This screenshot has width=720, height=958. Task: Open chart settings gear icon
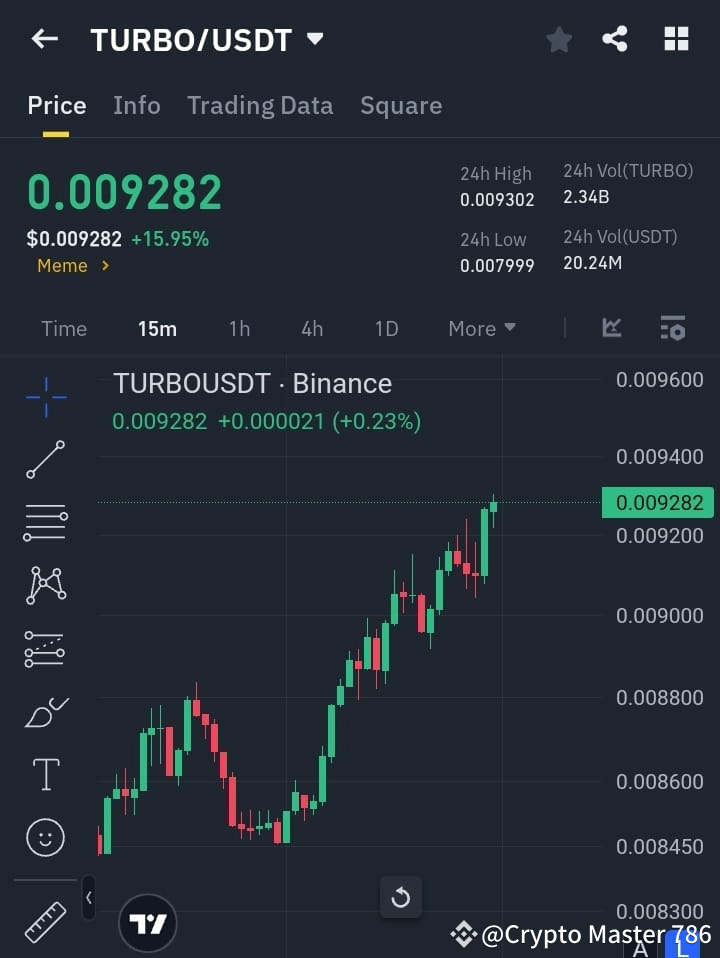click(672, 328)
